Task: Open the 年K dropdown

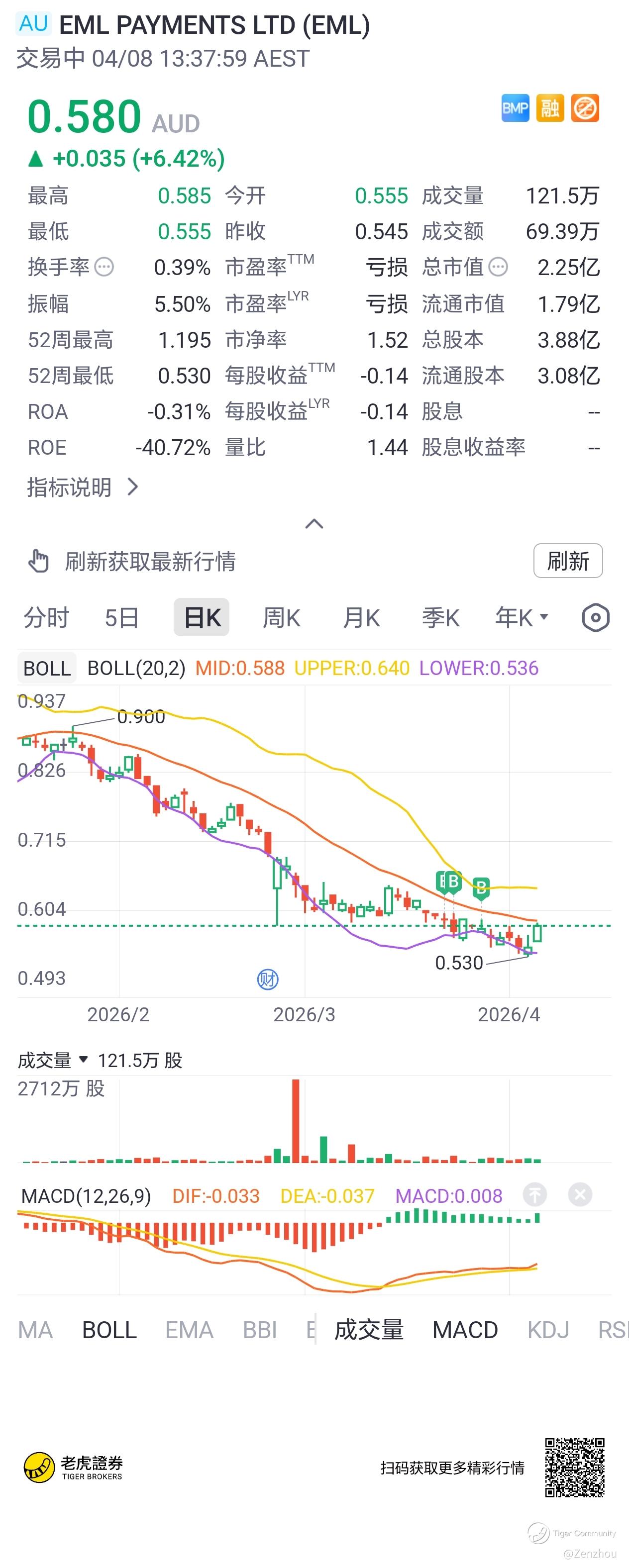Action: (522, 617)
